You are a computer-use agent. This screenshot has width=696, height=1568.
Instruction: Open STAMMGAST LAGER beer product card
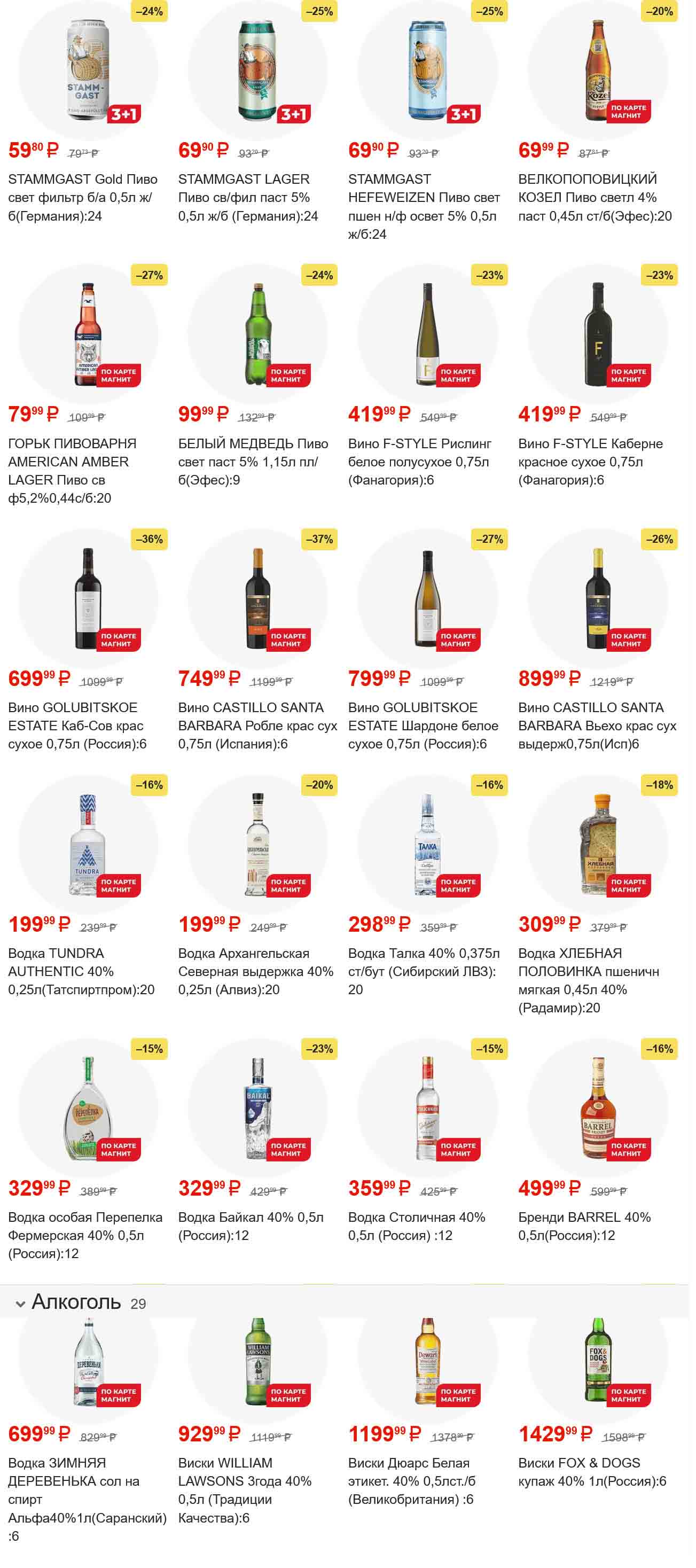point(257,71)
